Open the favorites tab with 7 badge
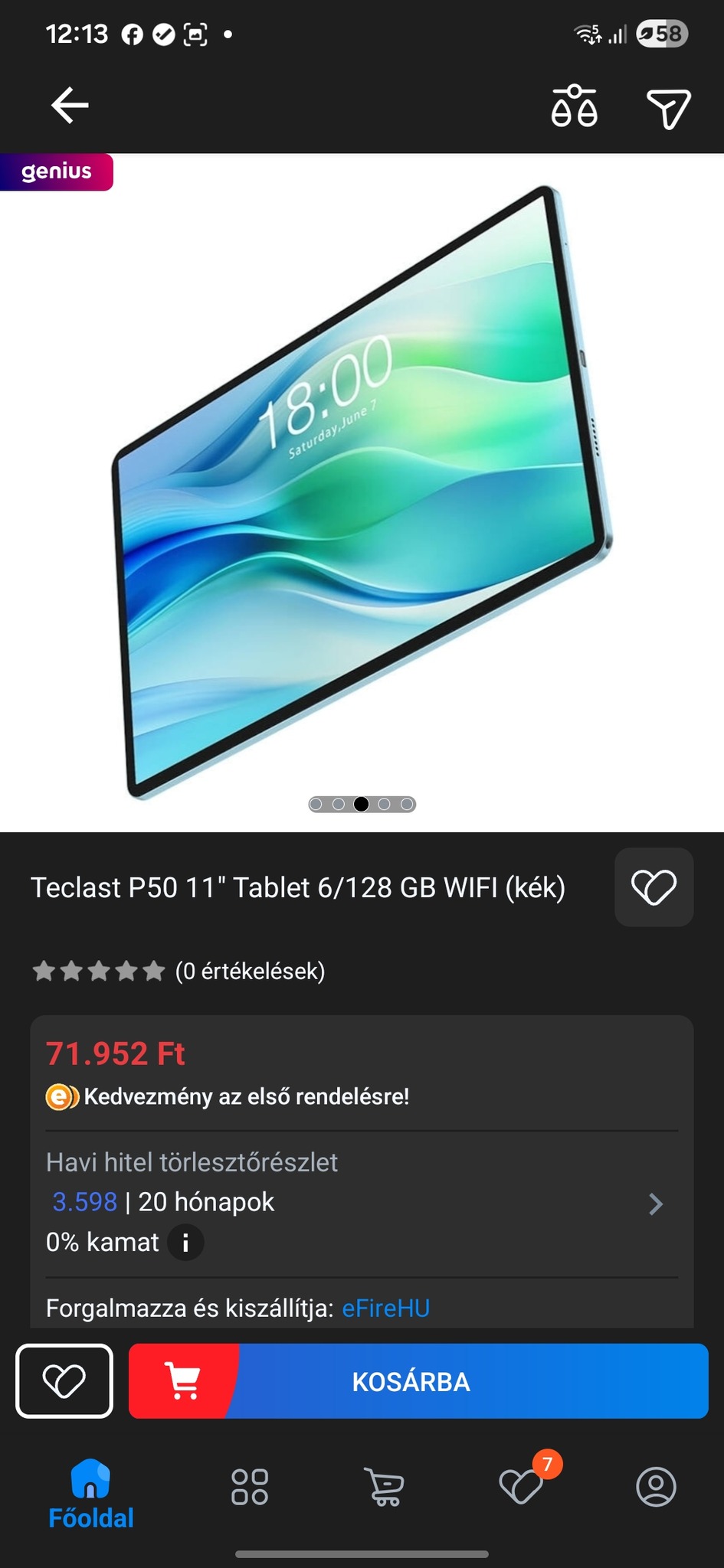This screenshot has width=724, height=1568. click(522, 1487)
